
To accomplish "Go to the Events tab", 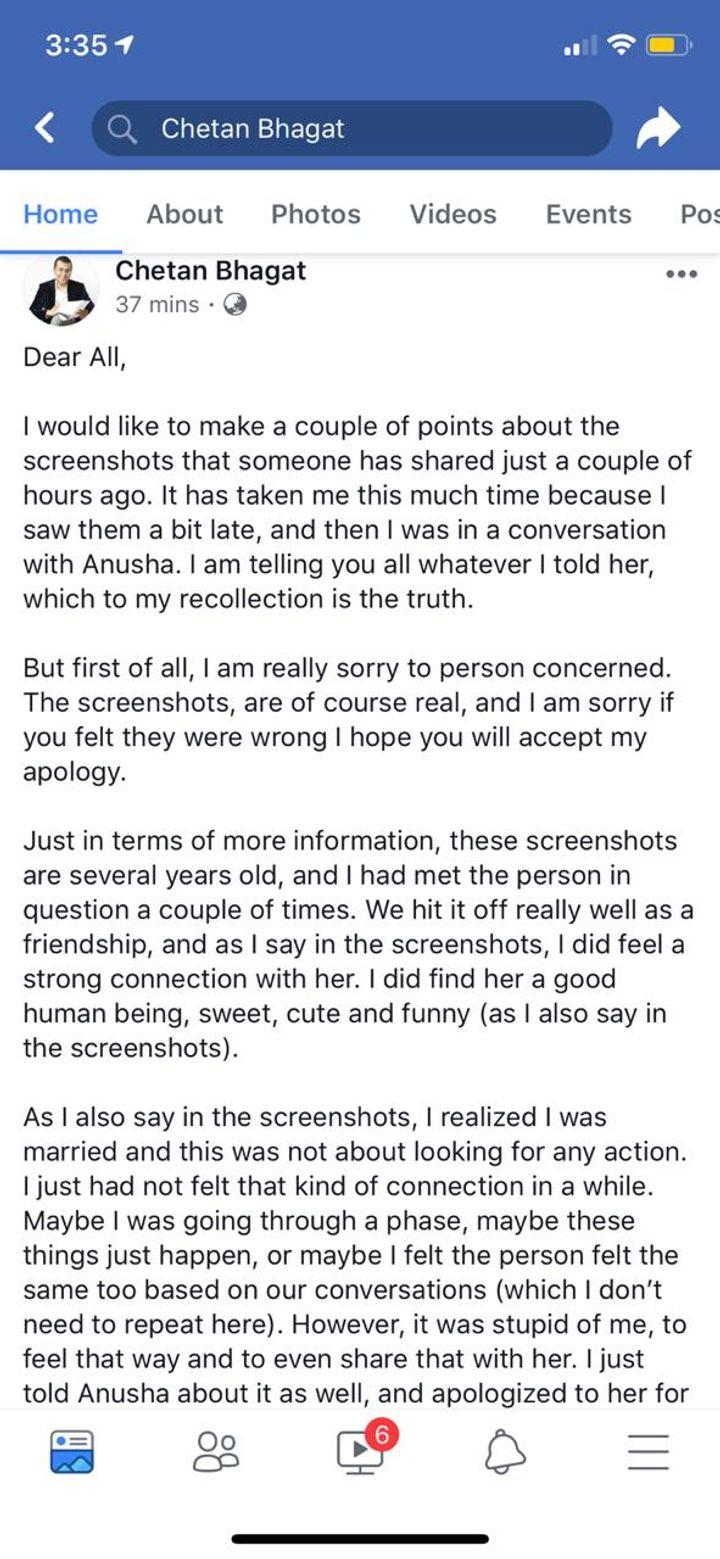I will click(x=588, y=214).
